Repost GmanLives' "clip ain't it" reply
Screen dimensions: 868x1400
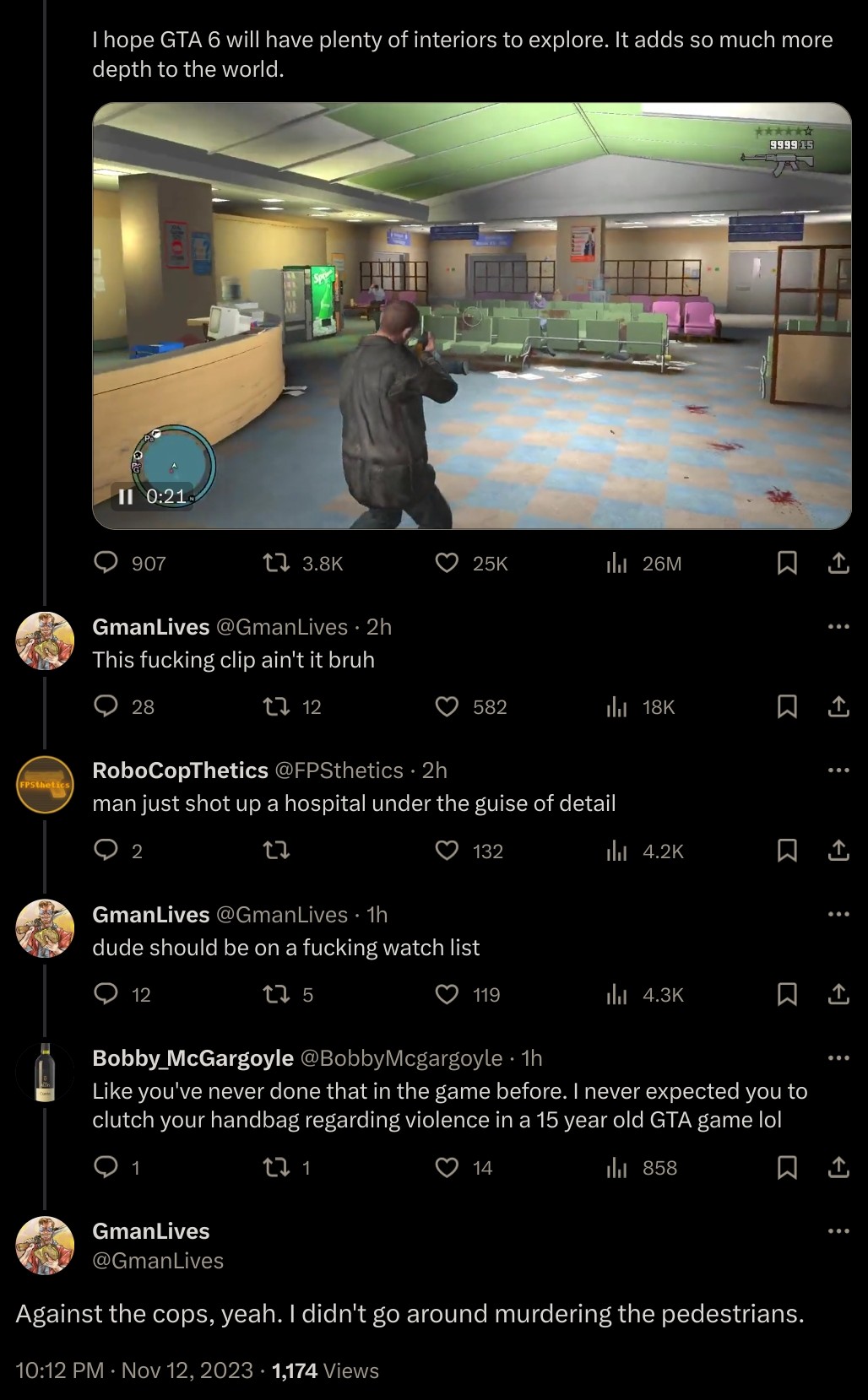tap(277, 706)
